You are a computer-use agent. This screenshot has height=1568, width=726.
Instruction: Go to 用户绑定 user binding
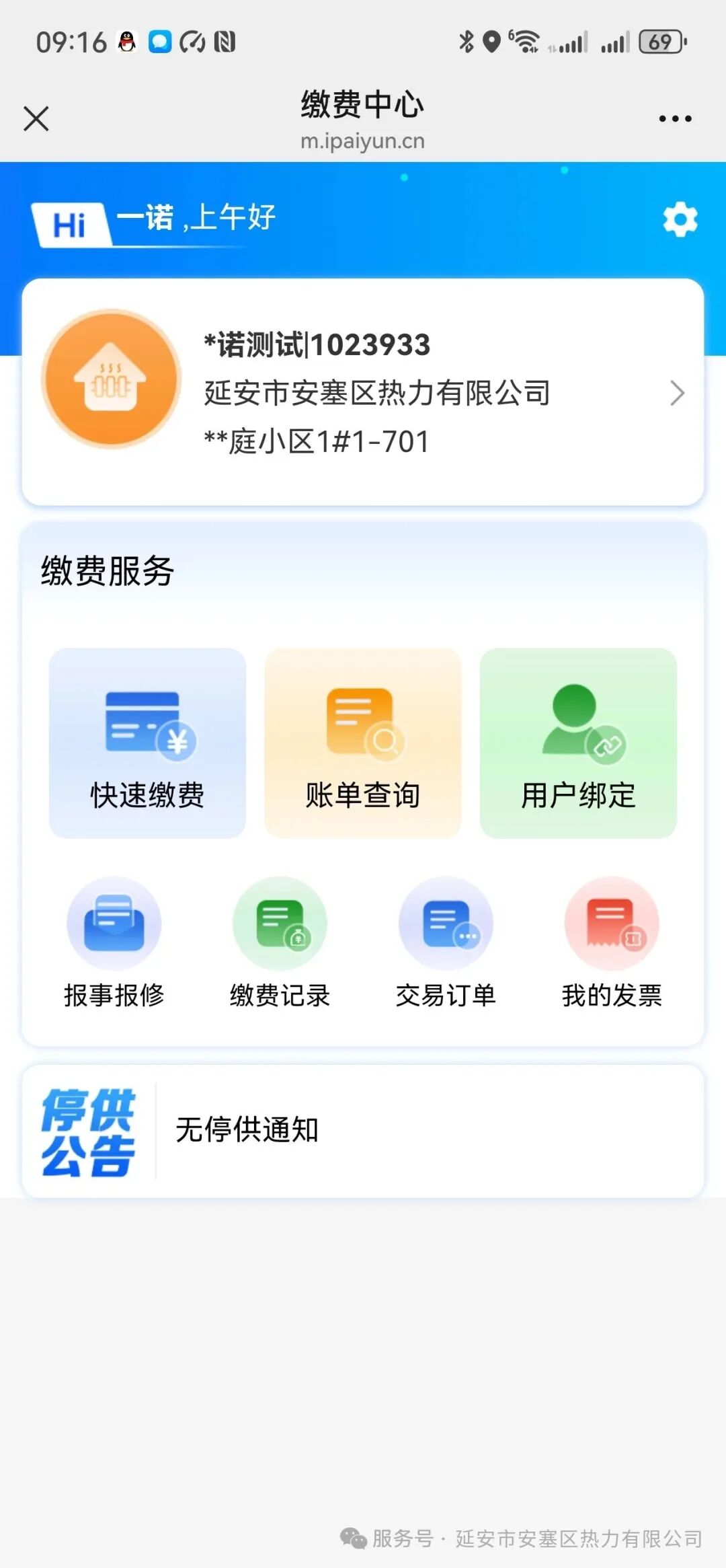coord(578,743)
